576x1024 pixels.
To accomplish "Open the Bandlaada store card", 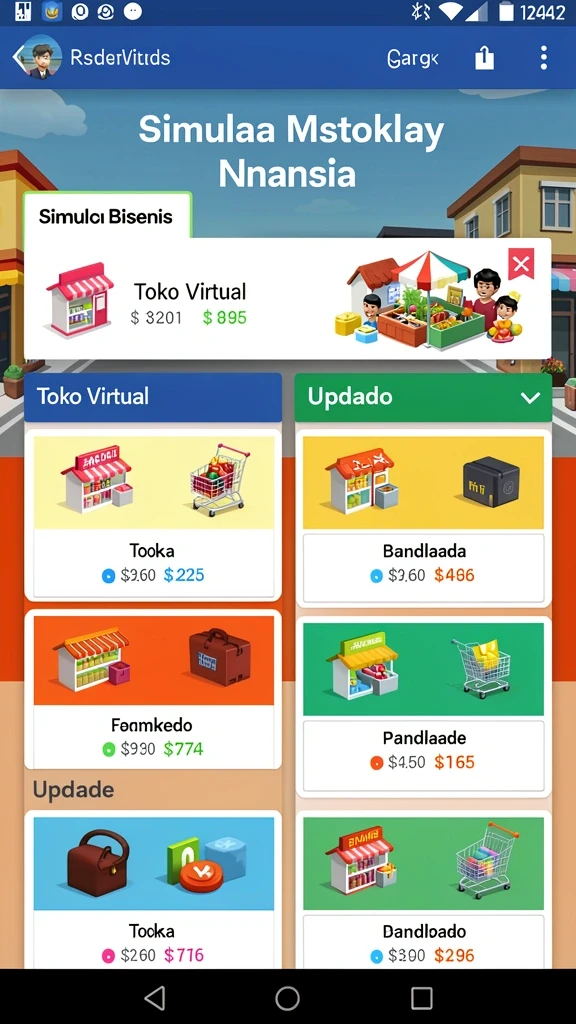I will 423,518.
